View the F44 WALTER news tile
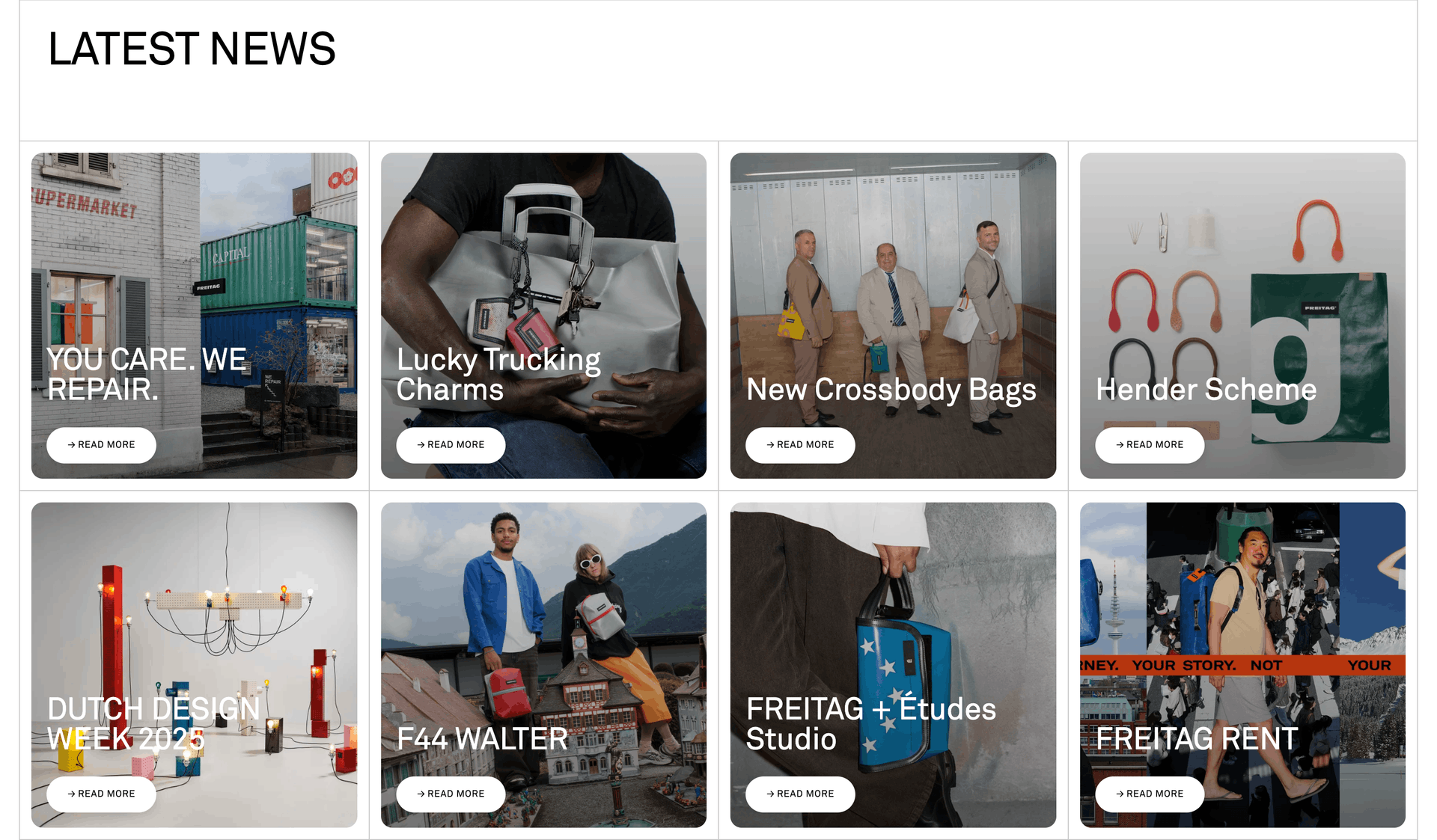 pyautogui.click(x=543, y=613)
